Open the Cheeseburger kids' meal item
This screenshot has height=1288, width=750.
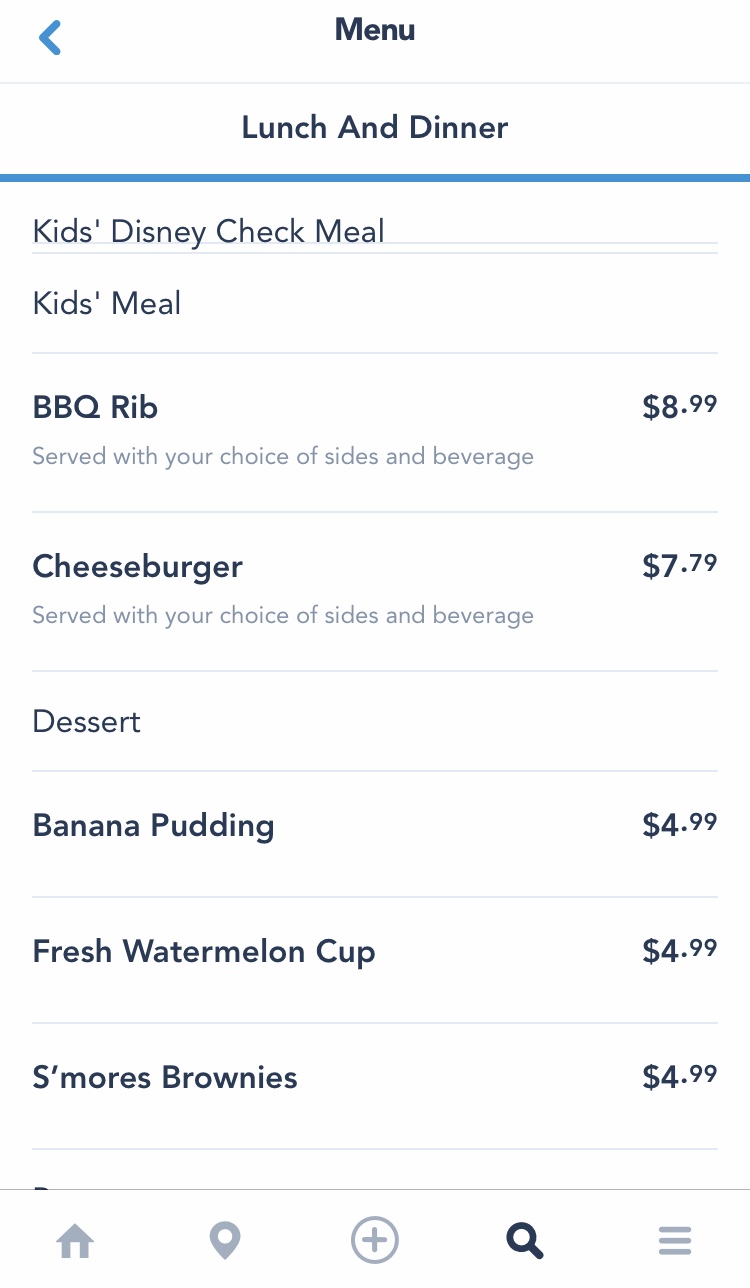click(375, 591)
